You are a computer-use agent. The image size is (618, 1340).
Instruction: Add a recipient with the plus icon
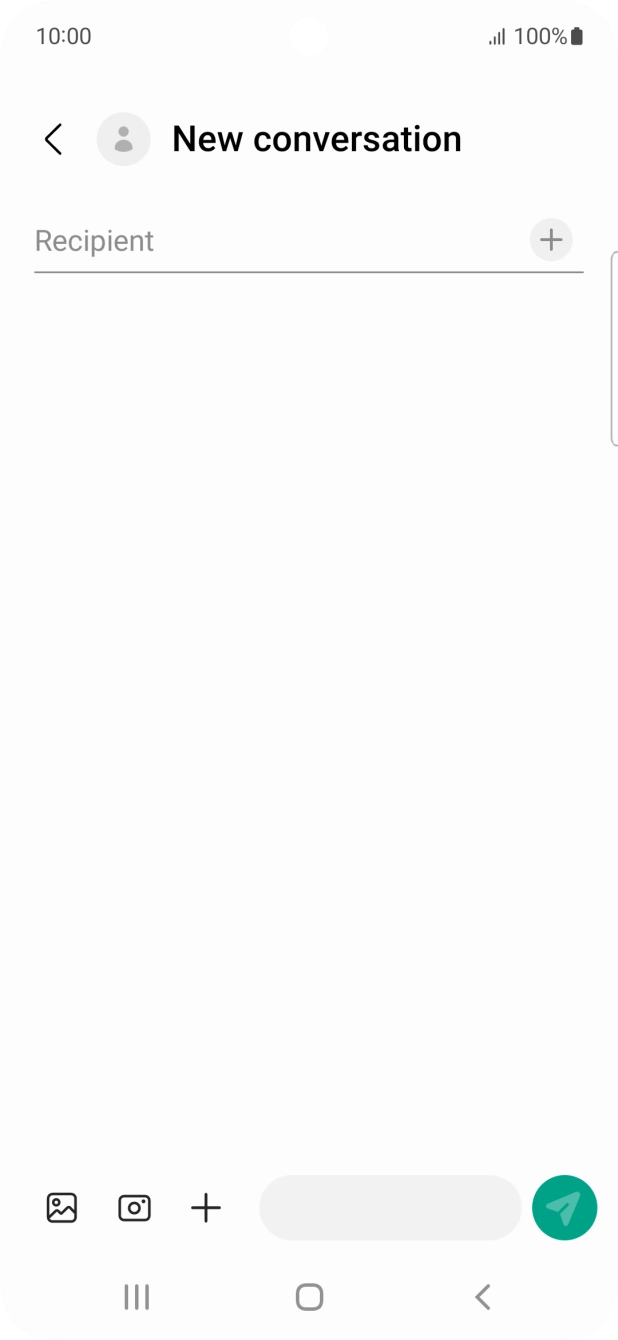coord(551,240)
